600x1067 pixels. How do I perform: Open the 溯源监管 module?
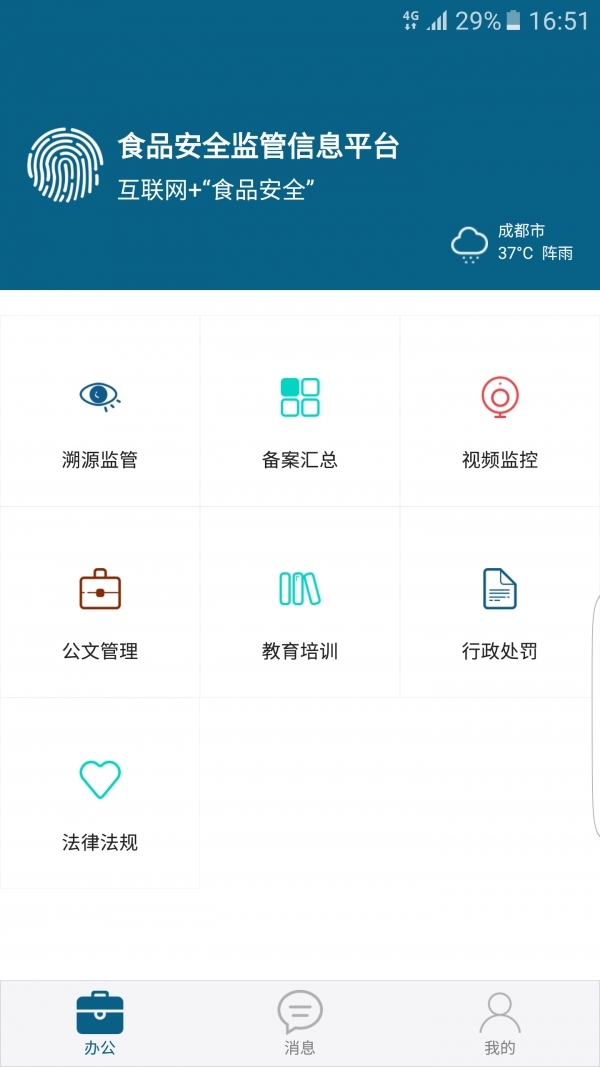(100, 412)
